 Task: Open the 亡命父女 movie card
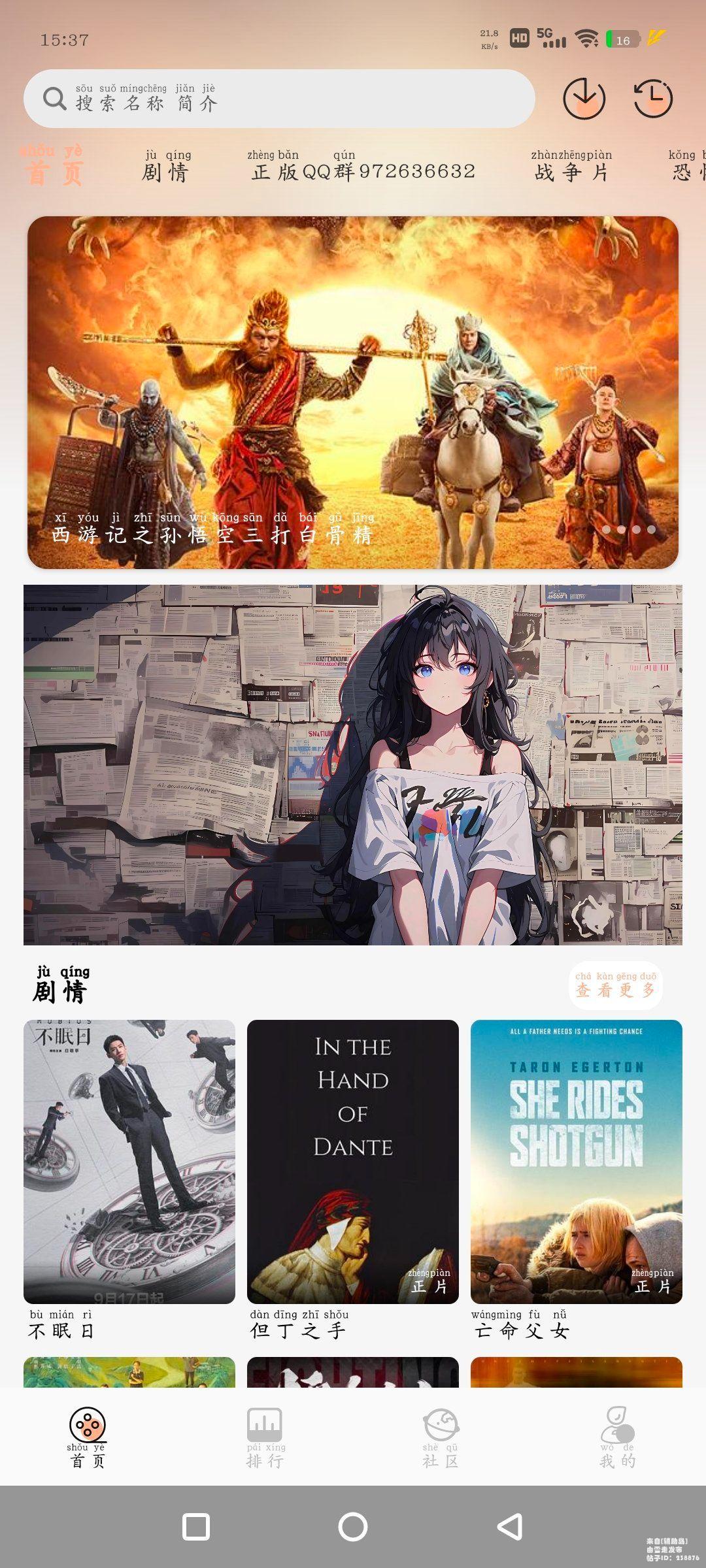577,1162
